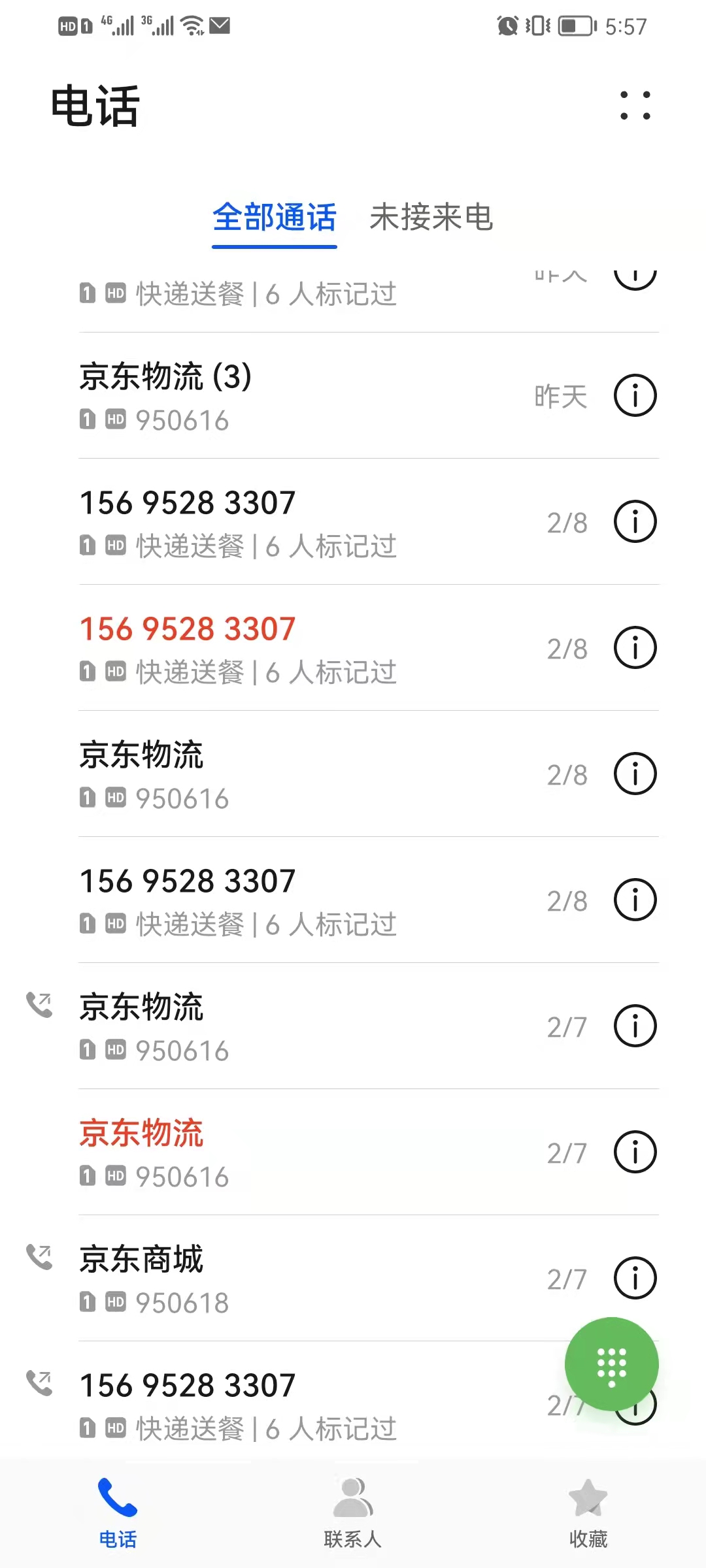
Task: Tap the battery indicator in the status bar
Action: click(x=574, y=25)
